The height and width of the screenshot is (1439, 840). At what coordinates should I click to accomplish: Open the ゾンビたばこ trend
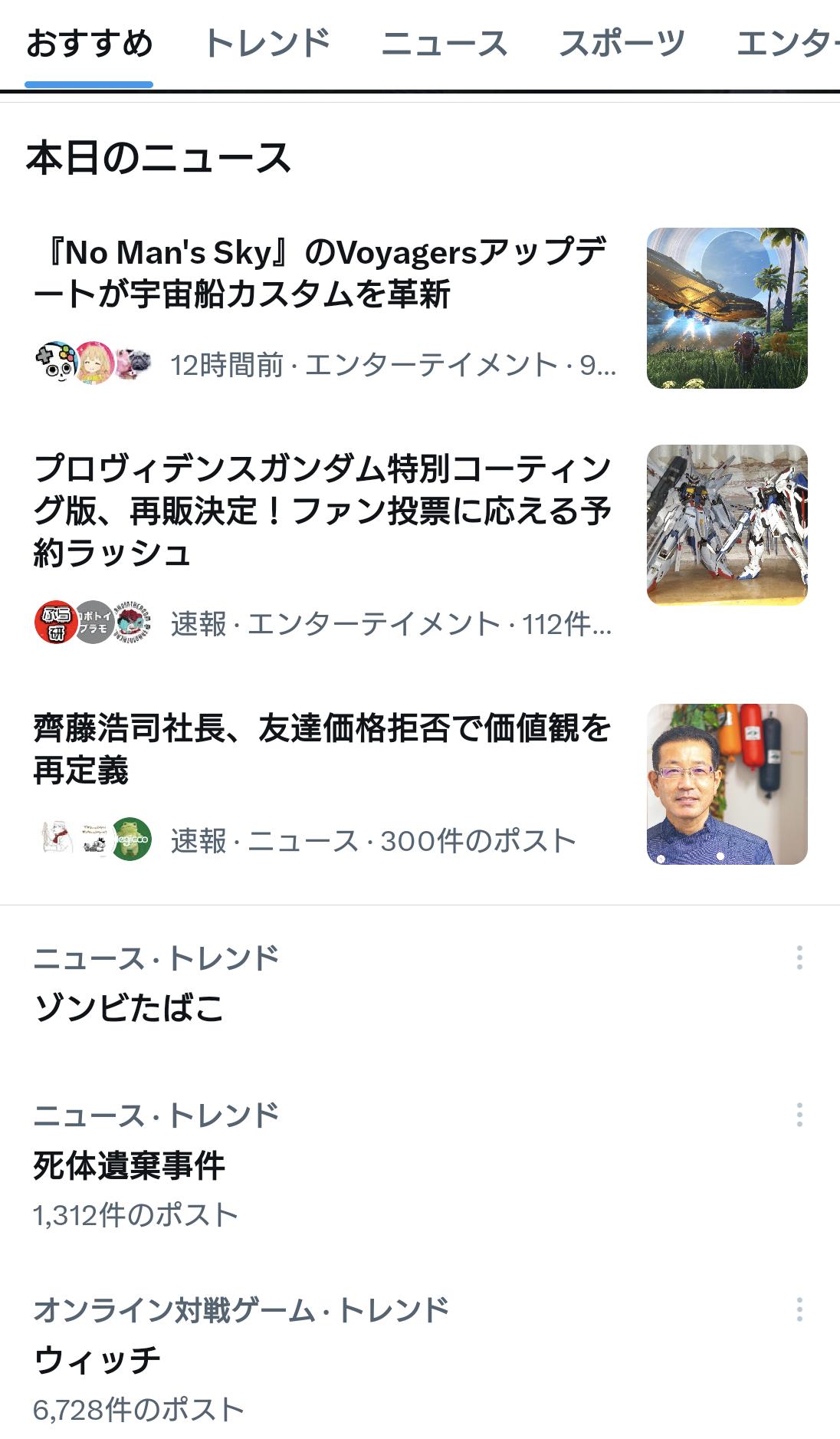[129, 1007]
